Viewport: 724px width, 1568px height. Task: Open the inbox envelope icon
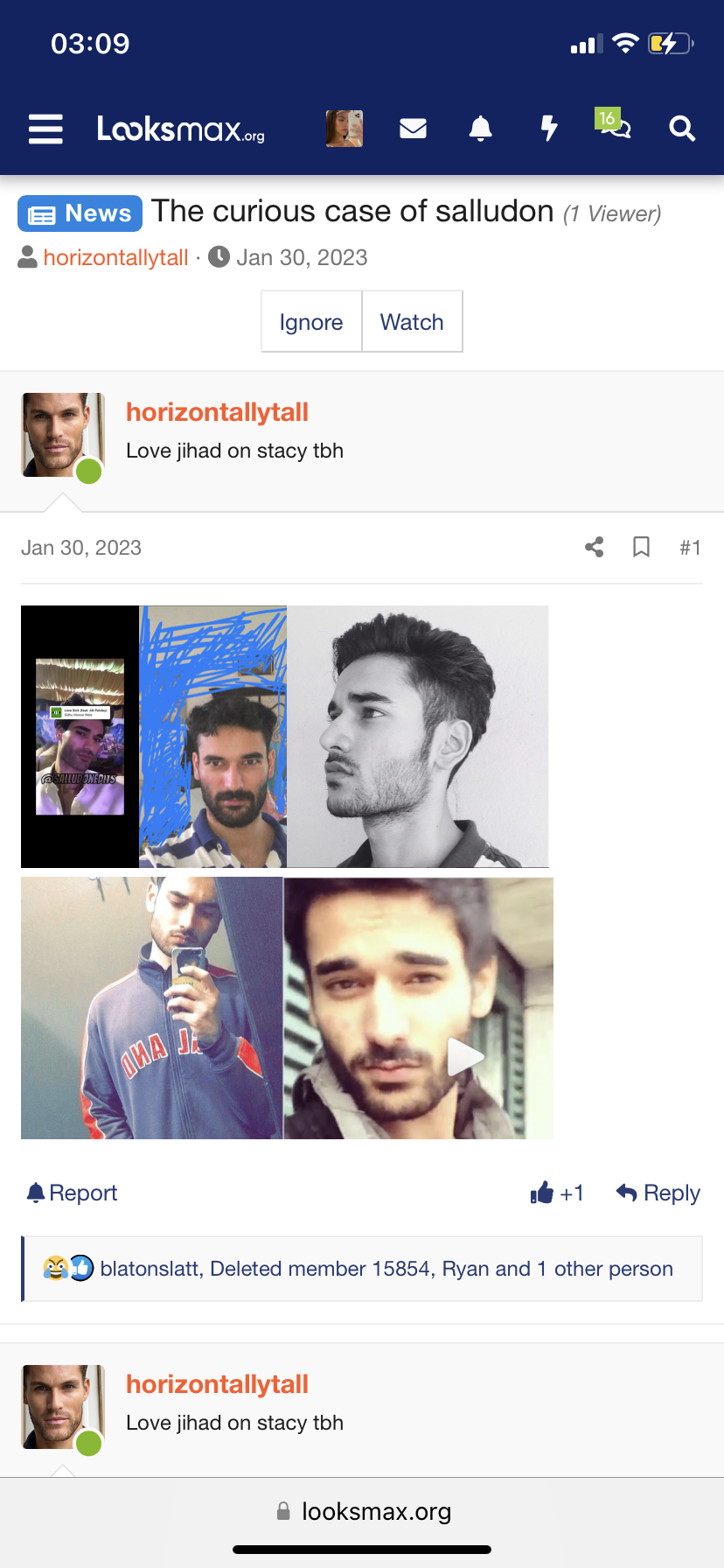pyautogui.click(x=413, y=129)
